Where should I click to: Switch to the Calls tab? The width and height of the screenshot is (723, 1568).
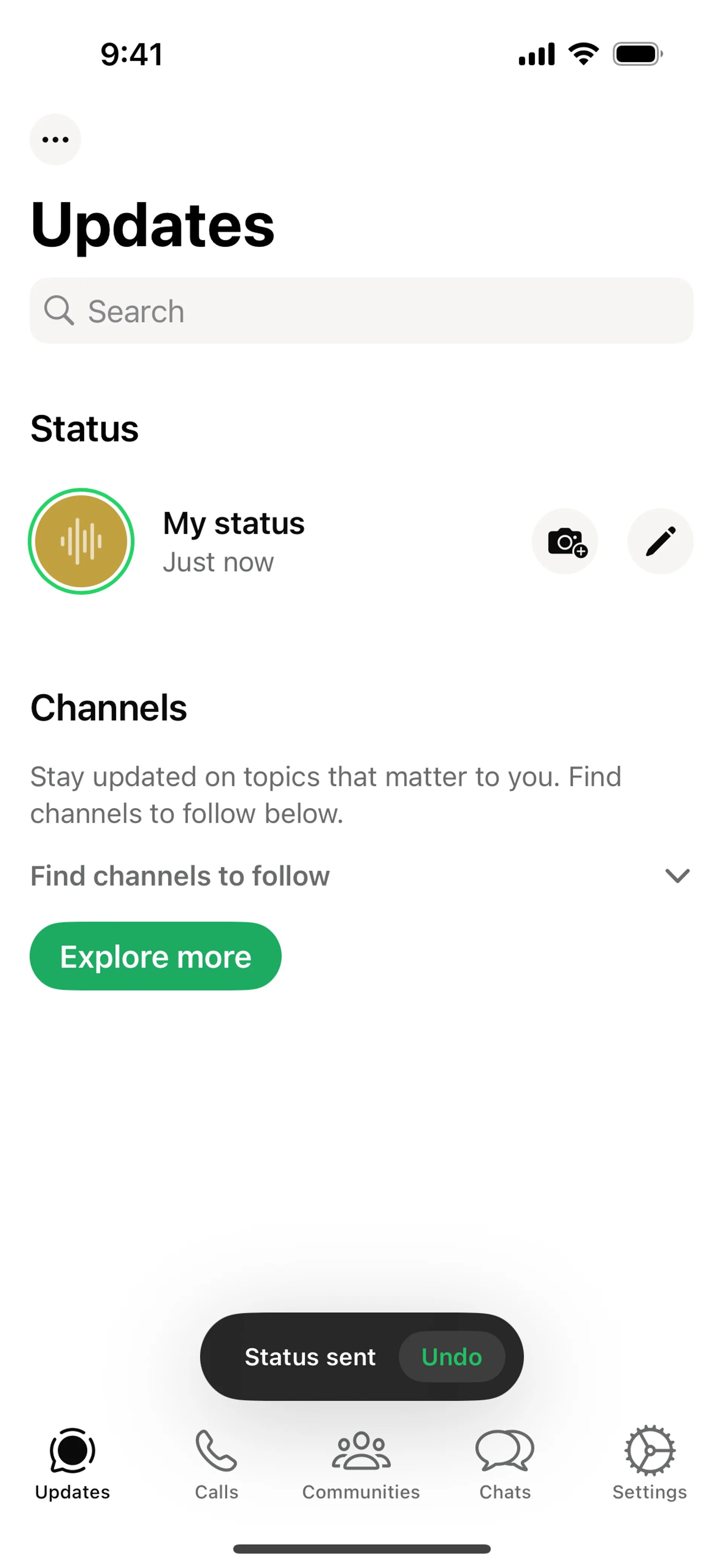217,1463
